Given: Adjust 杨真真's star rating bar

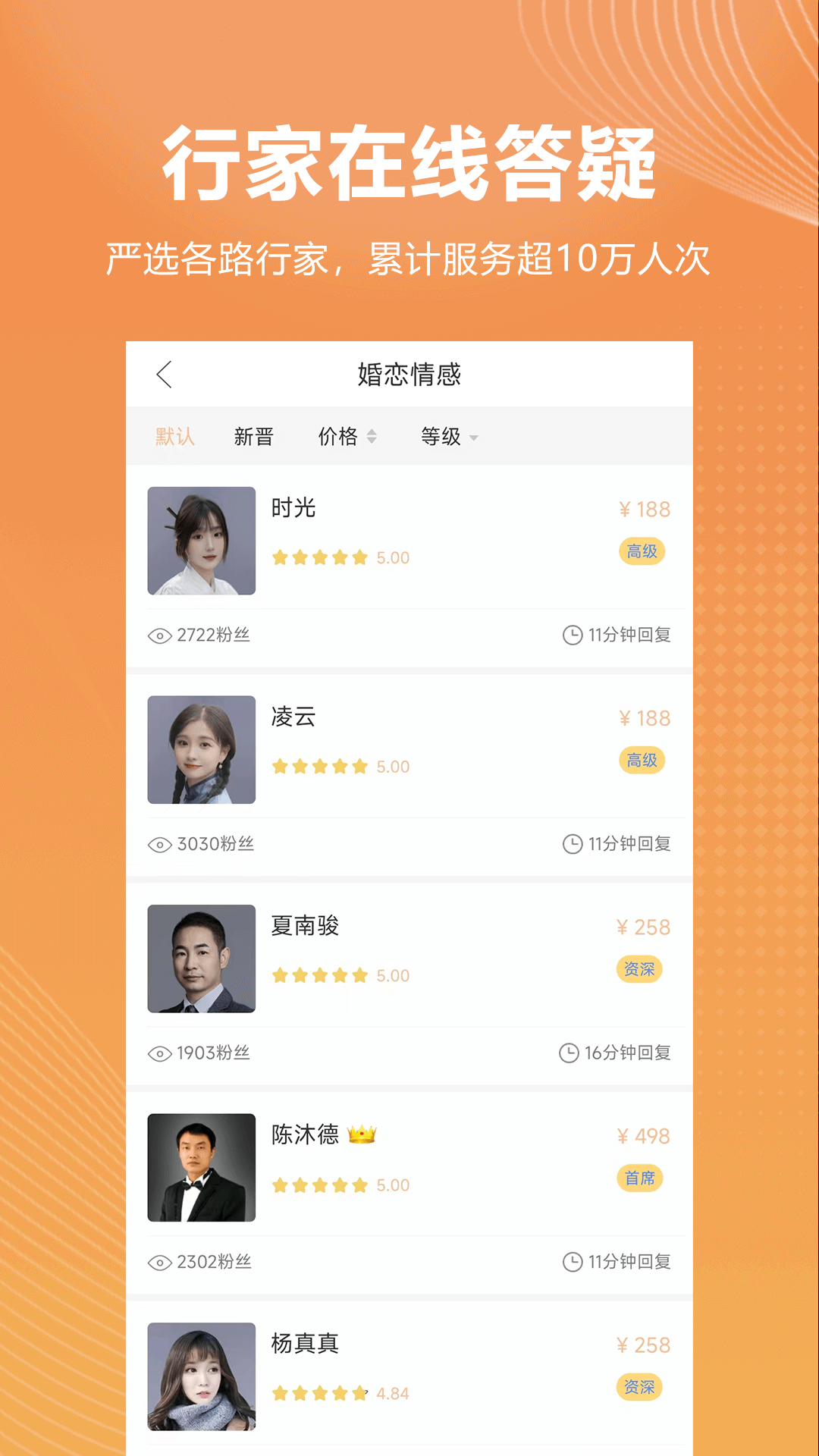Looking at the screenshot, I should 320,1392.
